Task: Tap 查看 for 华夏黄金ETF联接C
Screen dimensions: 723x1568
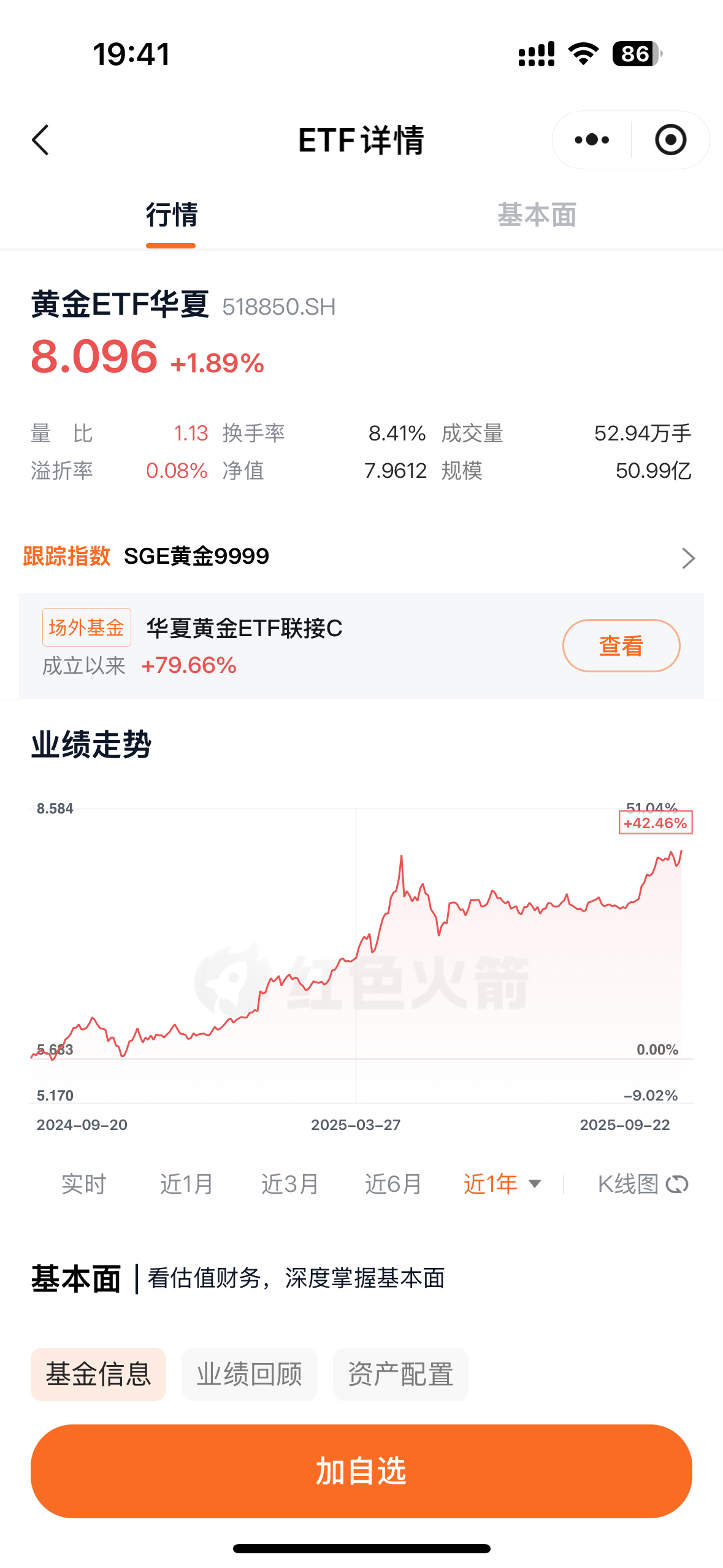Action: click(x=621, y=646)
